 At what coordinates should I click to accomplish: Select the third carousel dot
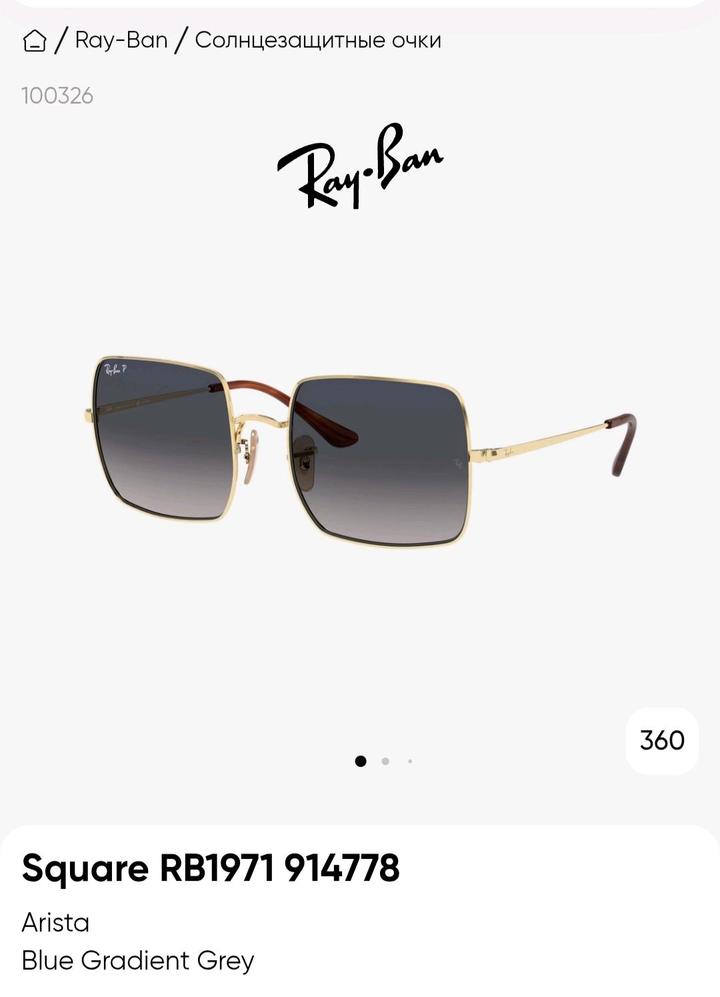[409, 761]
